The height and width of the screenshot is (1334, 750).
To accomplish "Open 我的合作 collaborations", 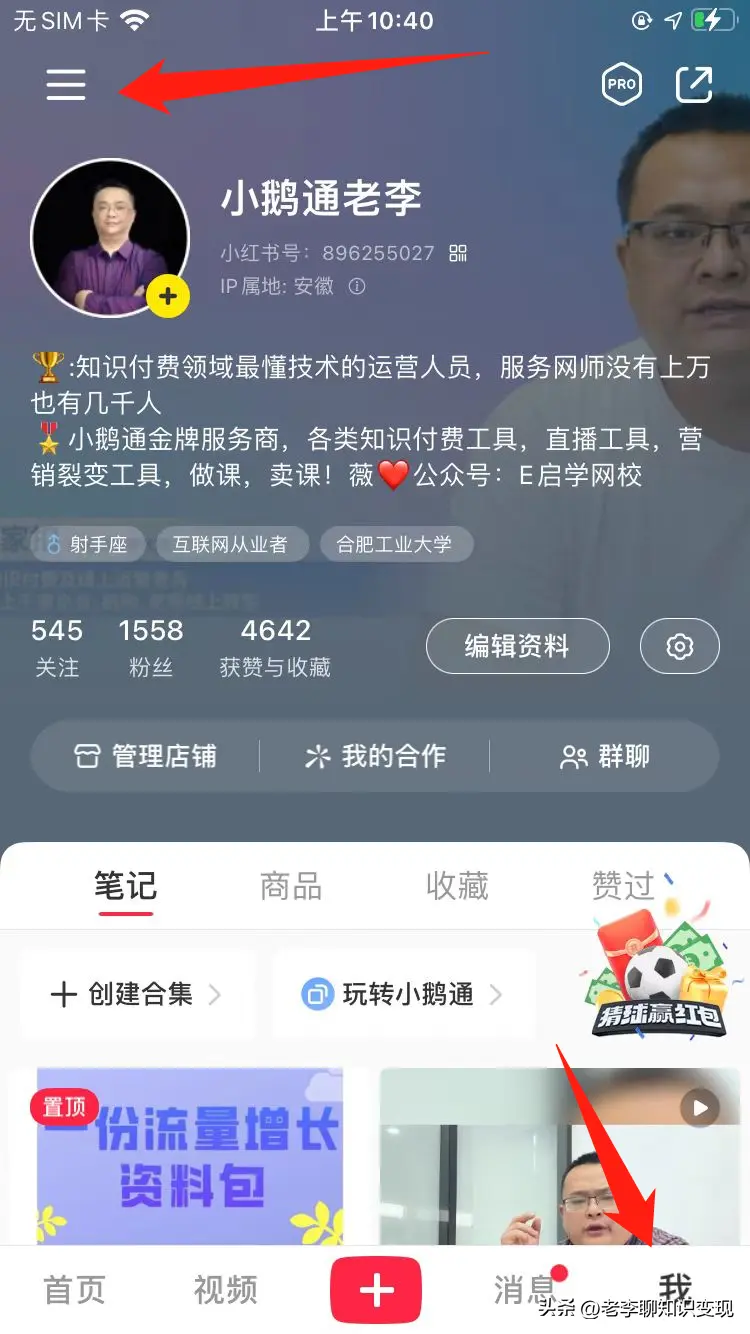I will tap(375, 757).
